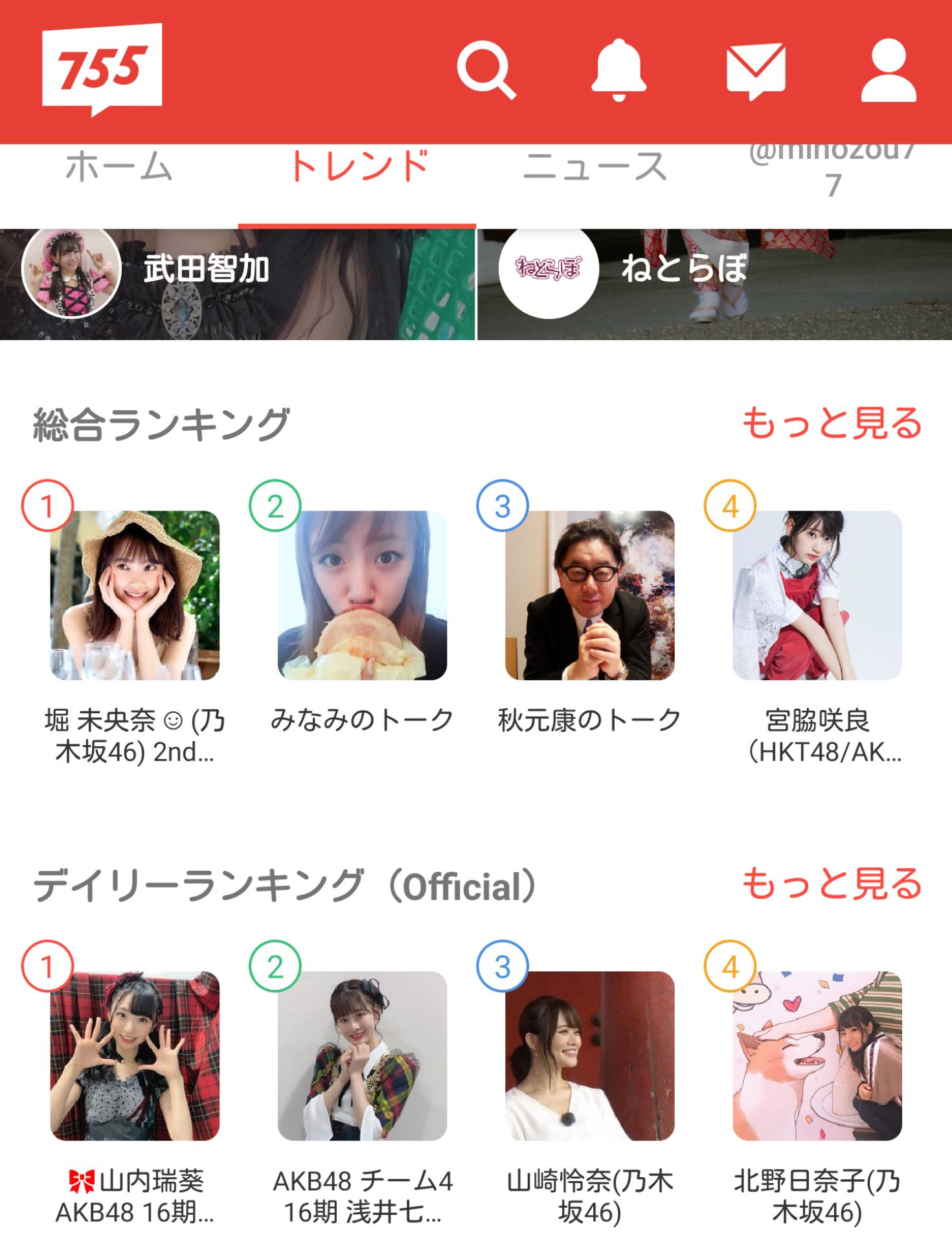The width and height of the screenshot is (952, 1244).
Task: Tap もっと見る for デイリーランキング
Action: (x=832, y=884)
